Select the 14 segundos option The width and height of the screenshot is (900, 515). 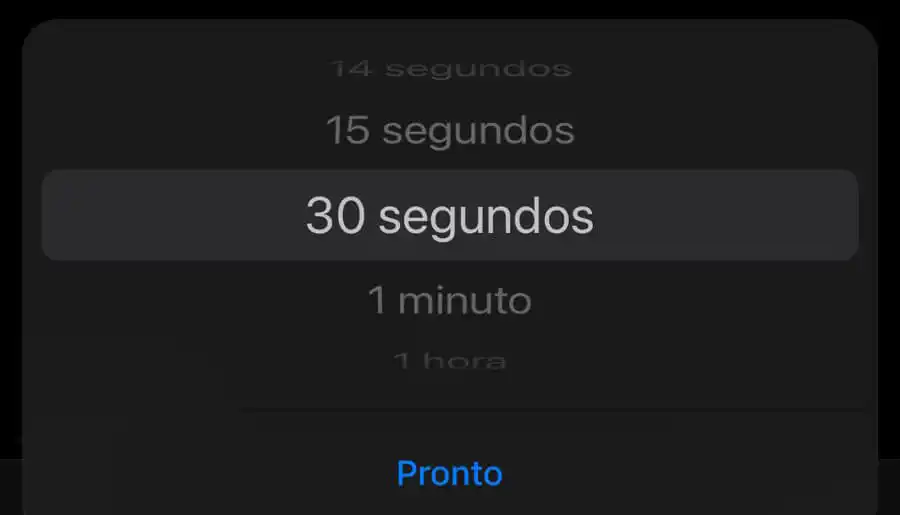[x=450, y=70]
